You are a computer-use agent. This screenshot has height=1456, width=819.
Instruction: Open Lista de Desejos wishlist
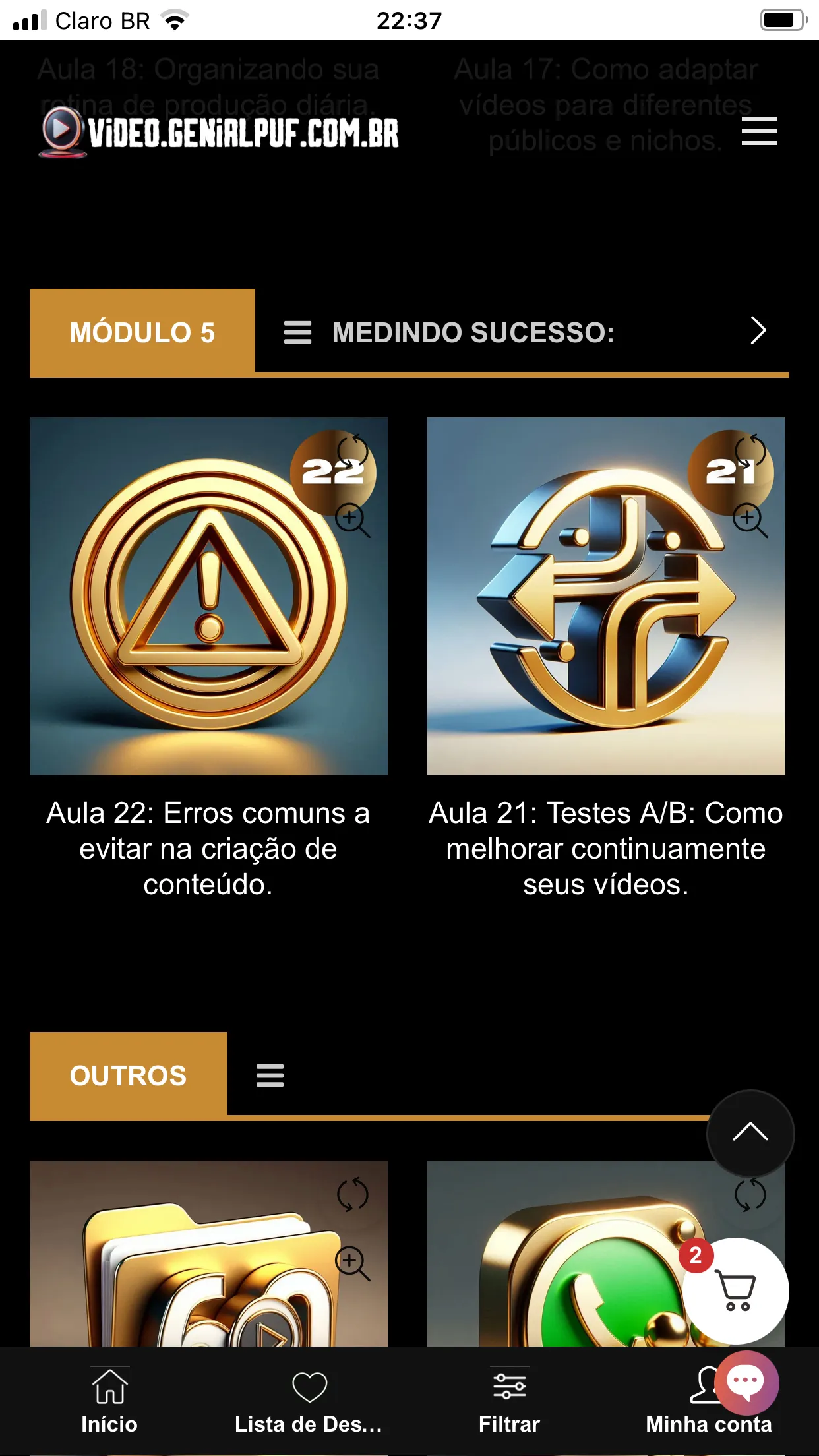[x=310, y=1389]
